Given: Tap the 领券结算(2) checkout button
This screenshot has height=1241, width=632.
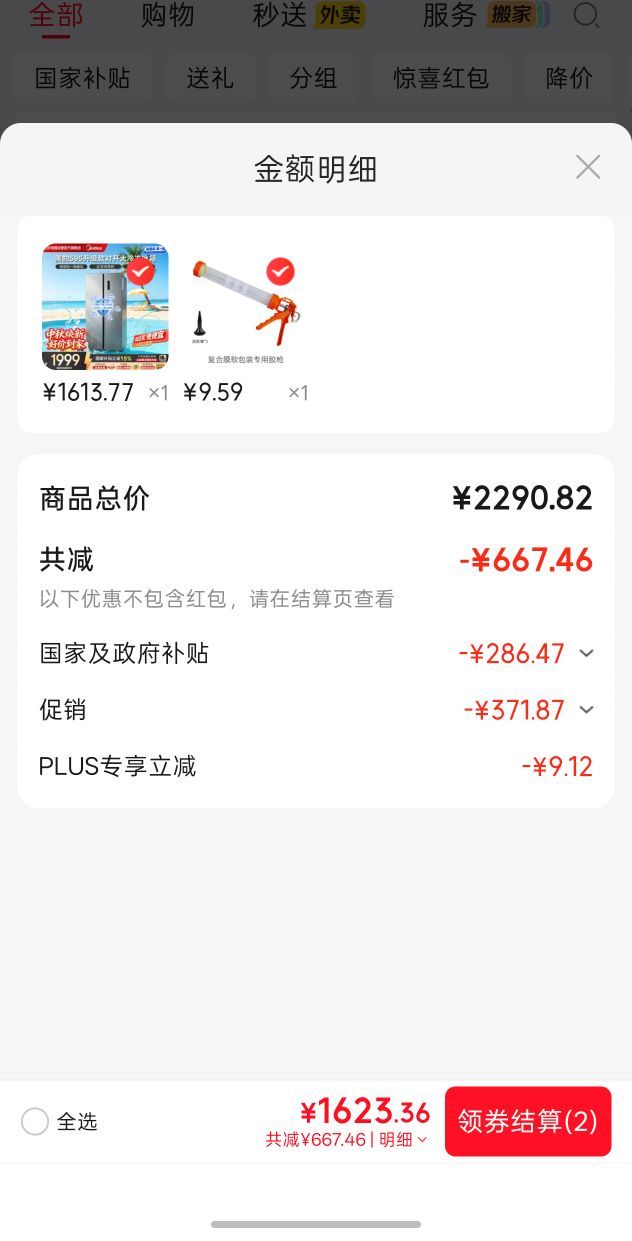Looking at the screenshot, I should (528, 1121).
